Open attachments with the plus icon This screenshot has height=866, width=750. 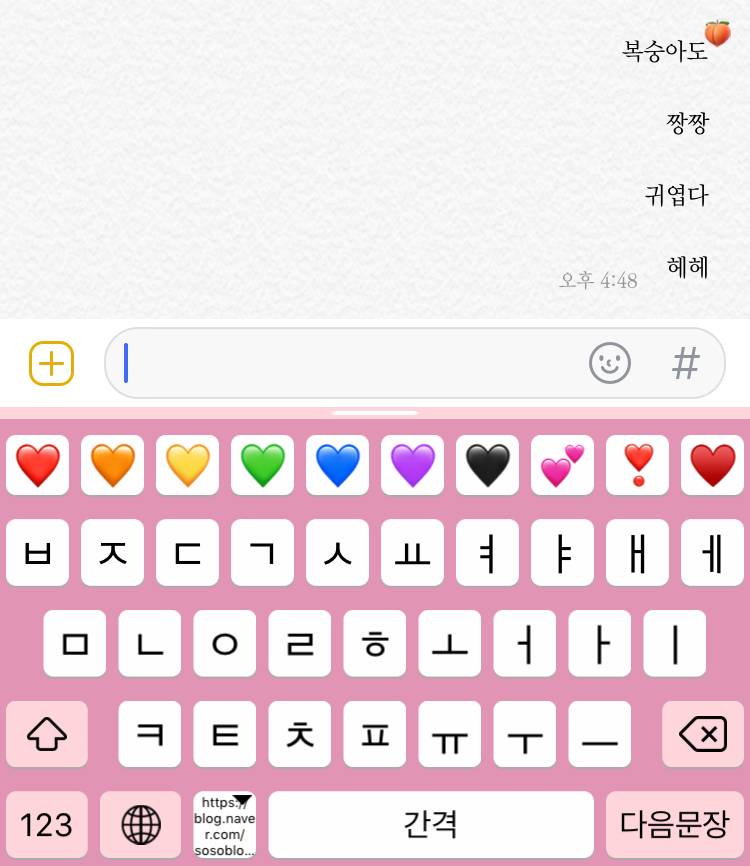50,363
